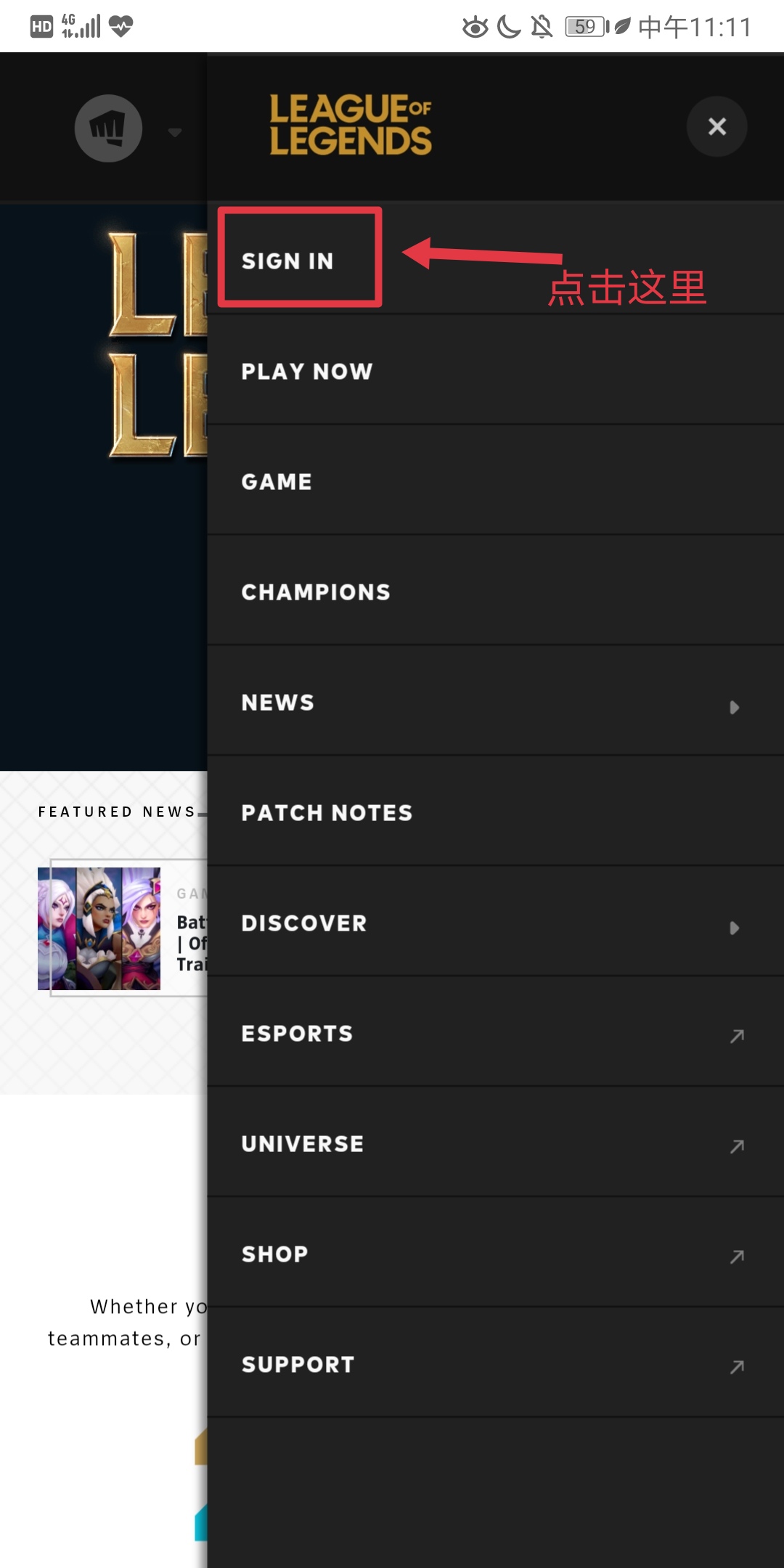The image size is (784, 1568).
Task: Open the ESPORTS external link
Action: [x=298, y=1033]
